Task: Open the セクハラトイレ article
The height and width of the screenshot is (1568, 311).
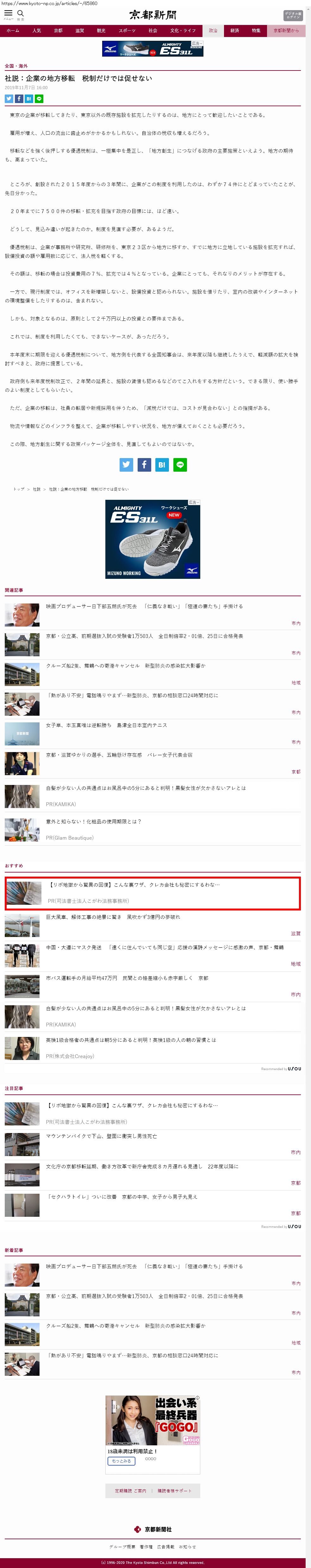Action: (122, 1197)
